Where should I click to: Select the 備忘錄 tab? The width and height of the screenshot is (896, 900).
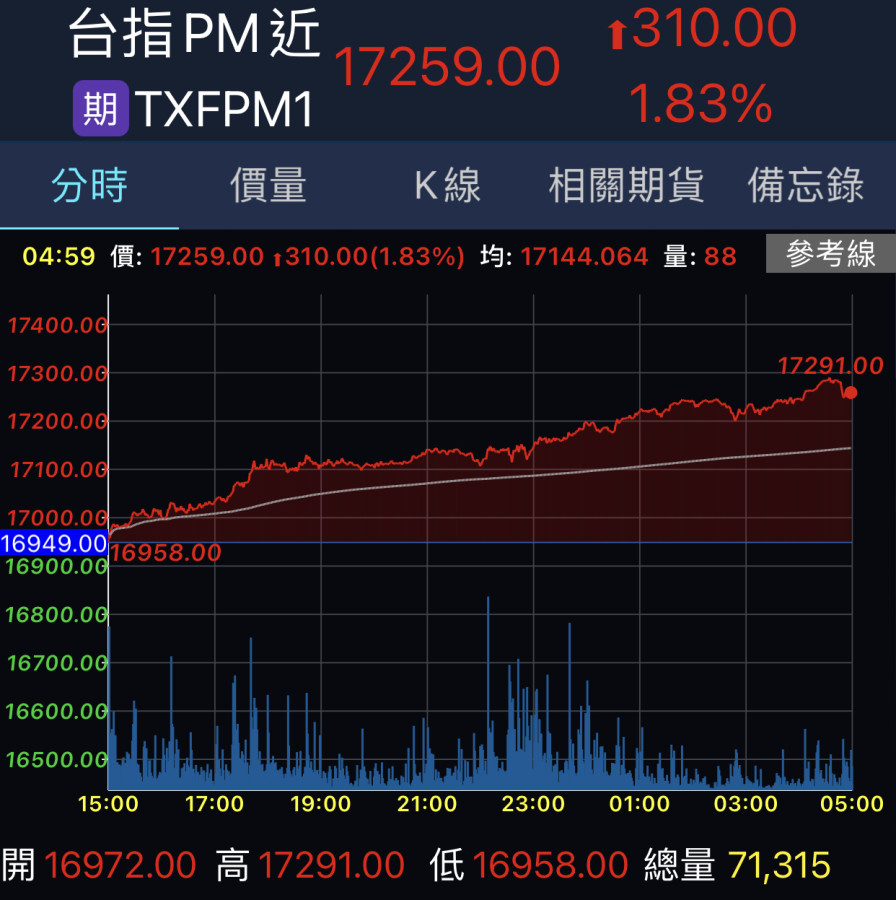tap(805, 186)
